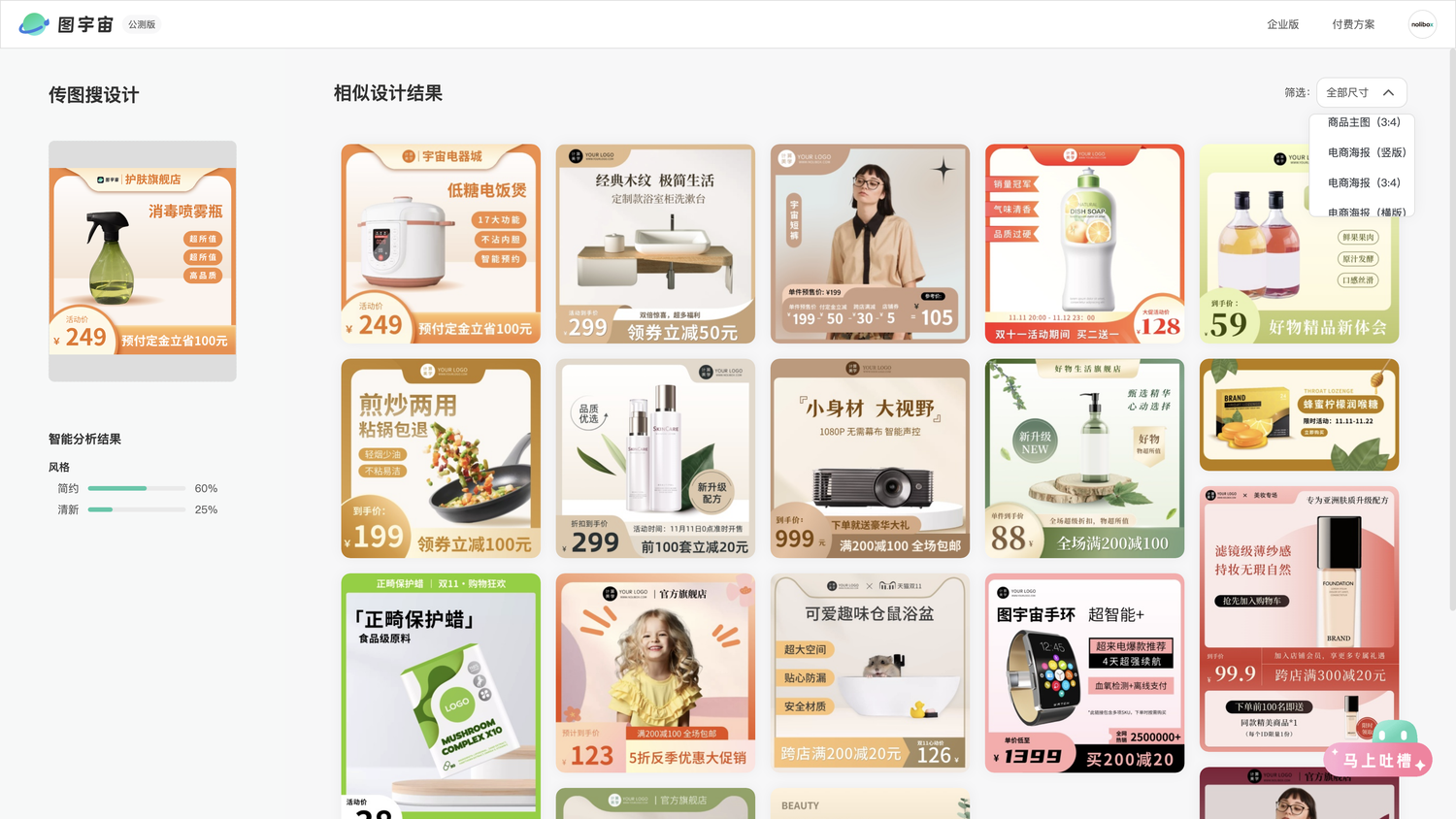
Task: Open the 正畸保护蜡 green template
Action: click(441, 695)
